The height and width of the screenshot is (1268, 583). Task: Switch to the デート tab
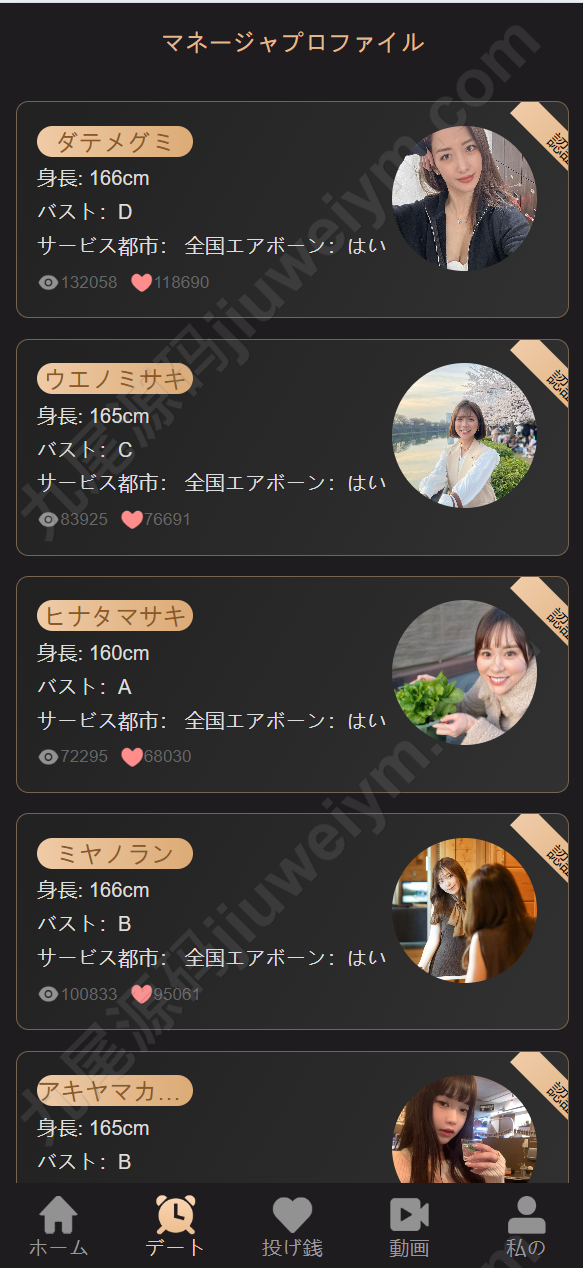click(x=175, y=1227)
